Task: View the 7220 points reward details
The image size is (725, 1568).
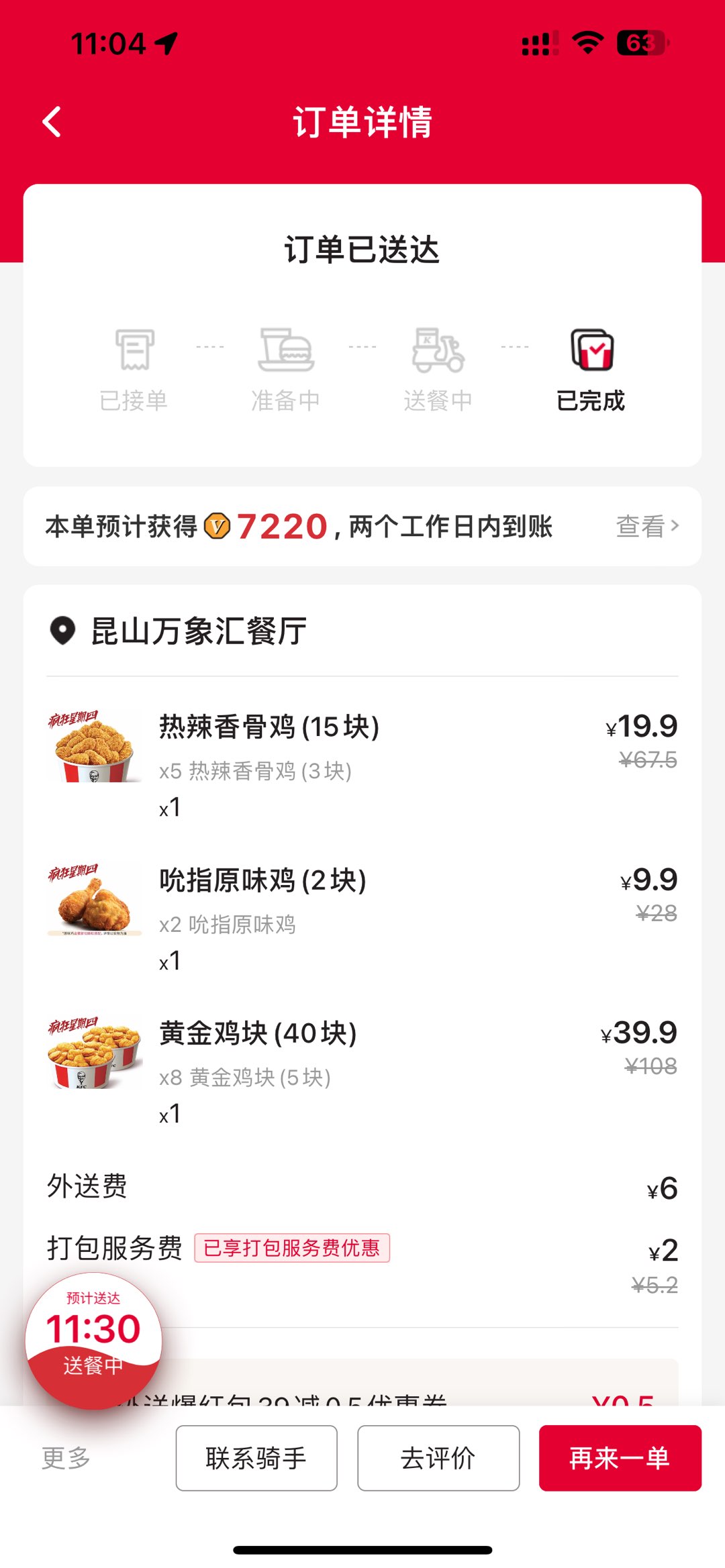Action: (646, 526)
